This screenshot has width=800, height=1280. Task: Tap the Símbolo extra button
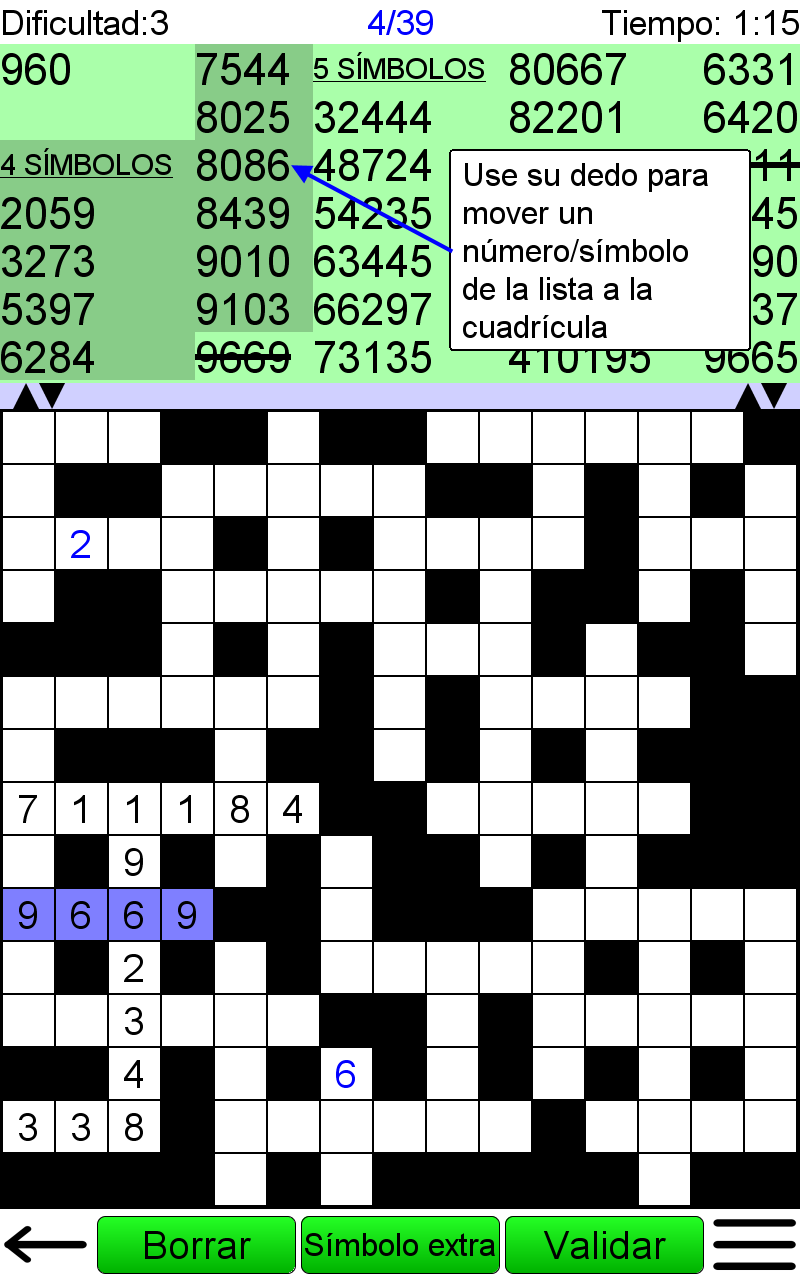[x=400, y=1245]
